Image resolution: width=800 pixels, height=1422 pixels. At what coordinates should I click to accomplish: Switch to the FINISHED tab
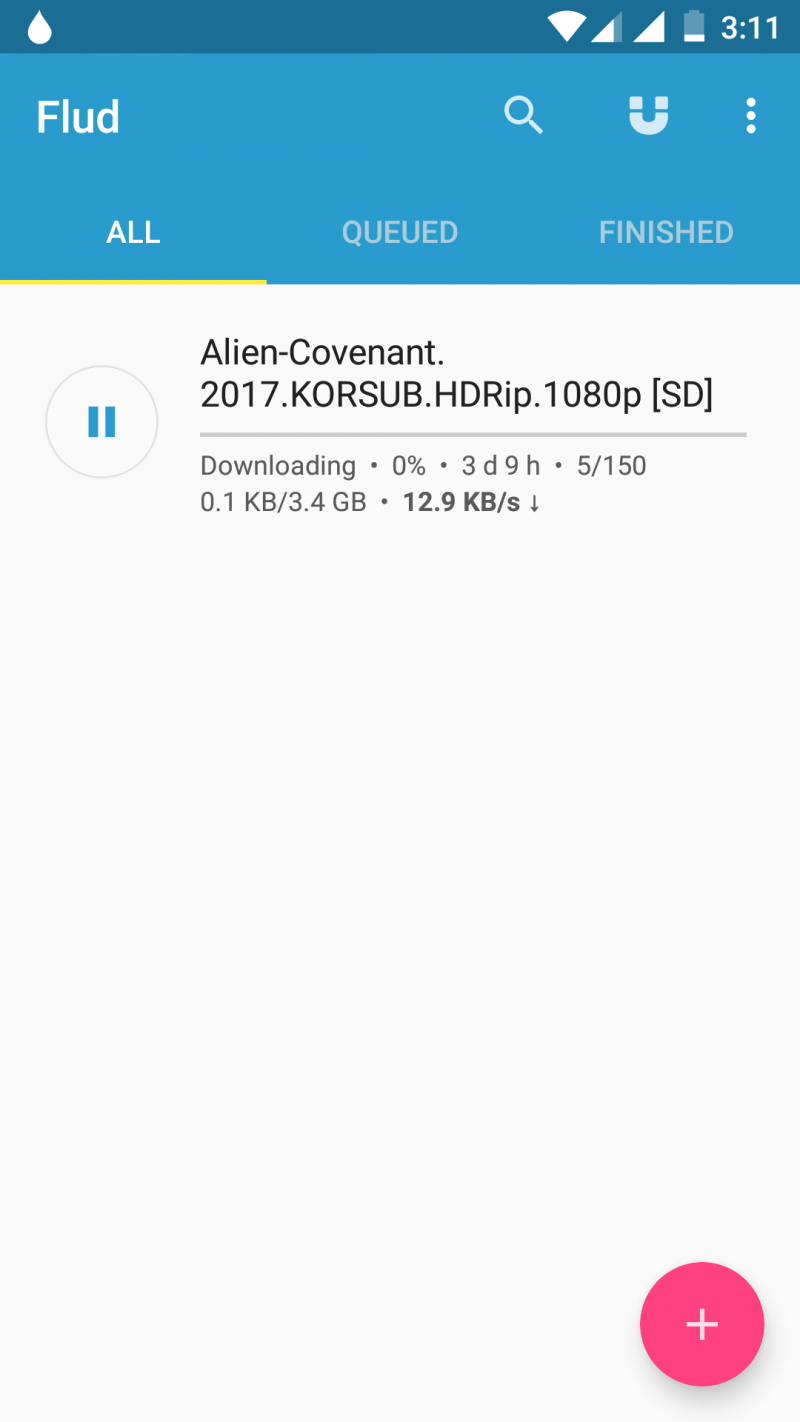point(666,232)
